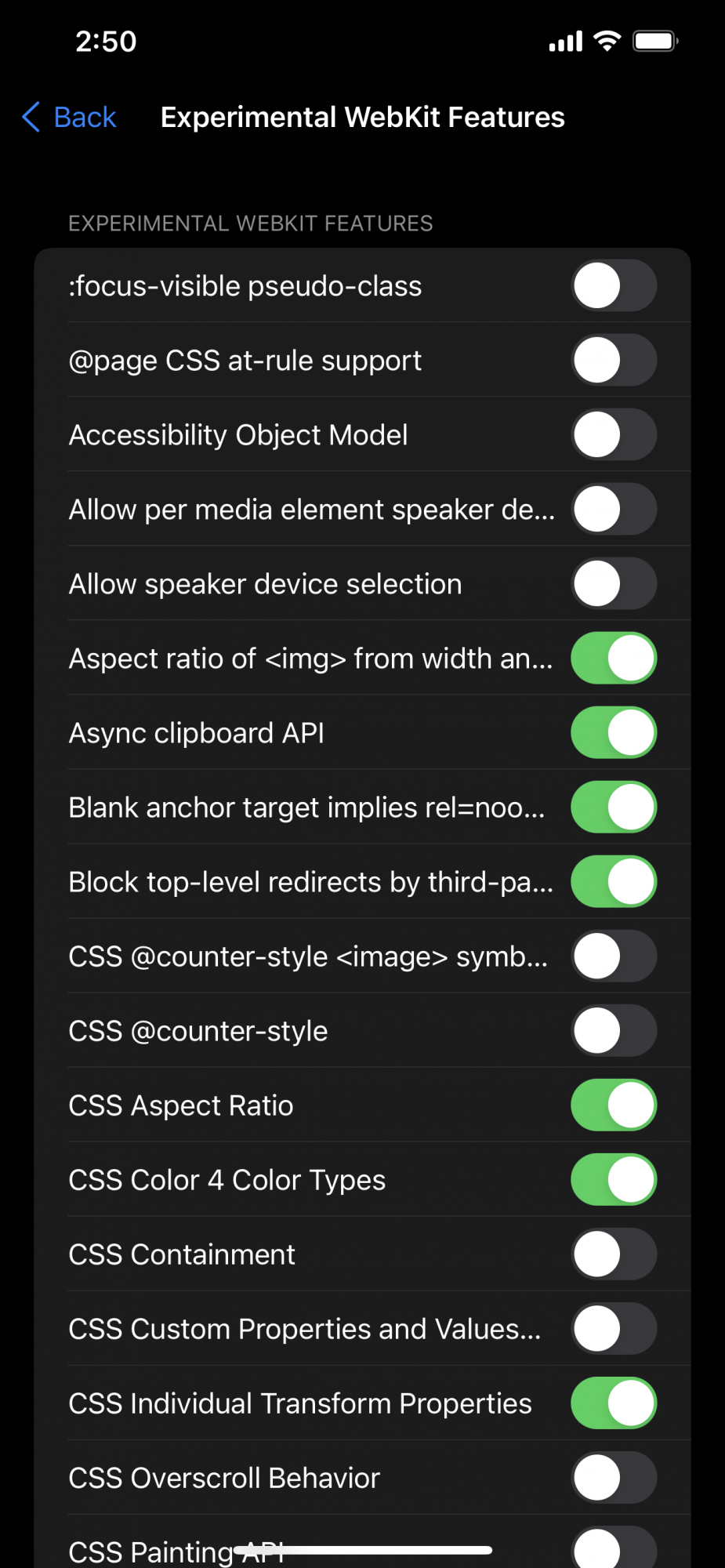This screenshot has height=1568, width=725.
Task: Disable CSS Individual Transform Properties
Action: click(x=613, y=1403)
